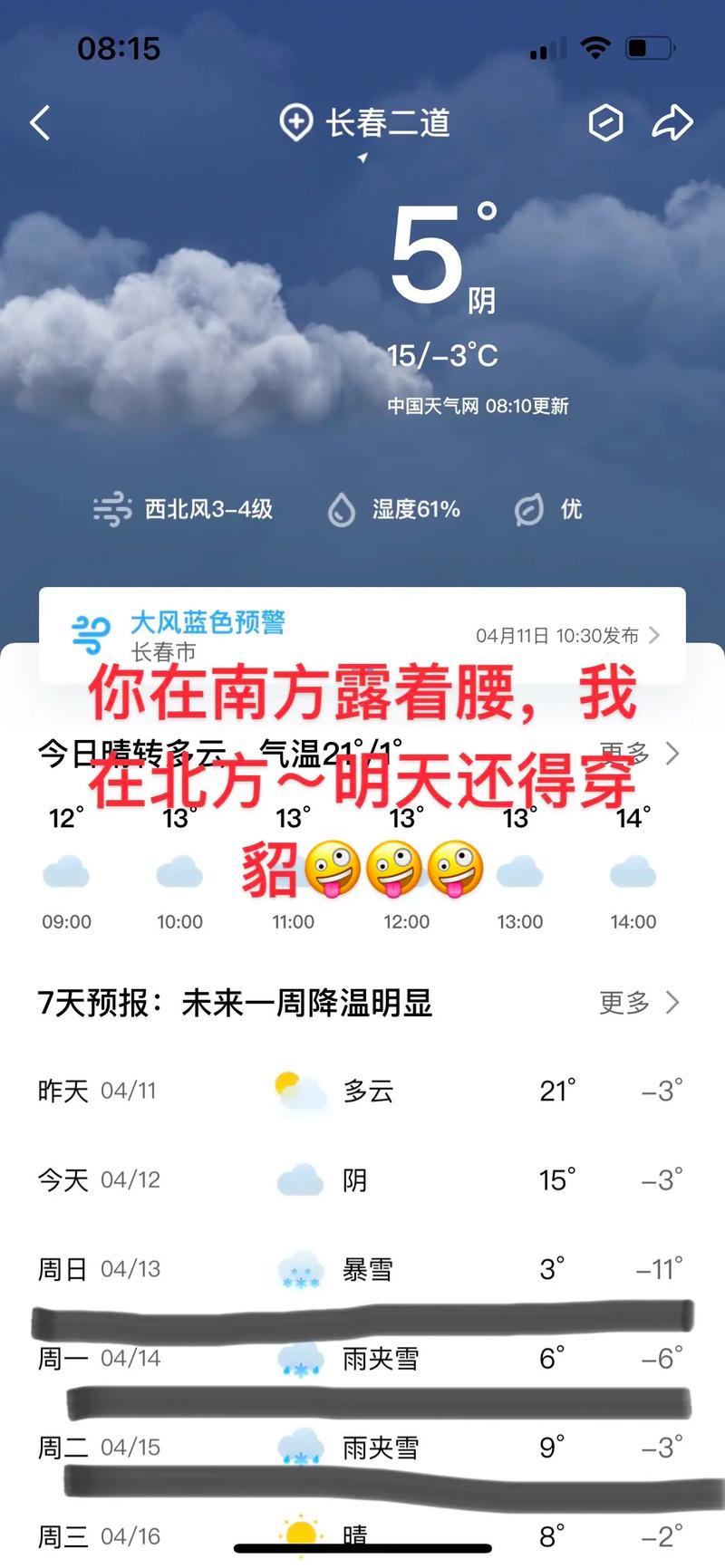Open the share icon at top right
Image resolution: width=725 pixels, height=1568 pixels.
click(672, 122)
